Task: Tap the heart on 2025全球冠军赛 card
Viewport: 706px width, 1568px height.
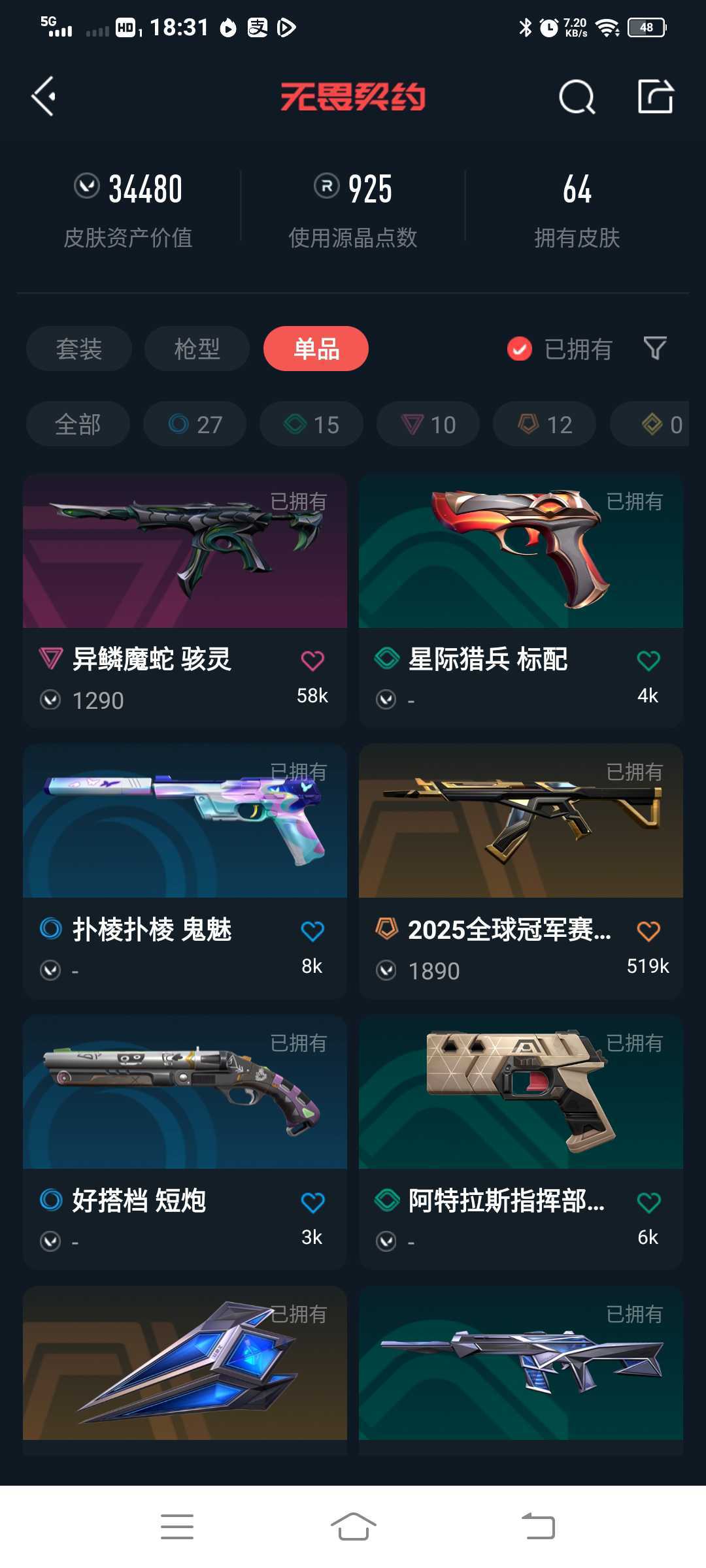Action: click(648, 931)
